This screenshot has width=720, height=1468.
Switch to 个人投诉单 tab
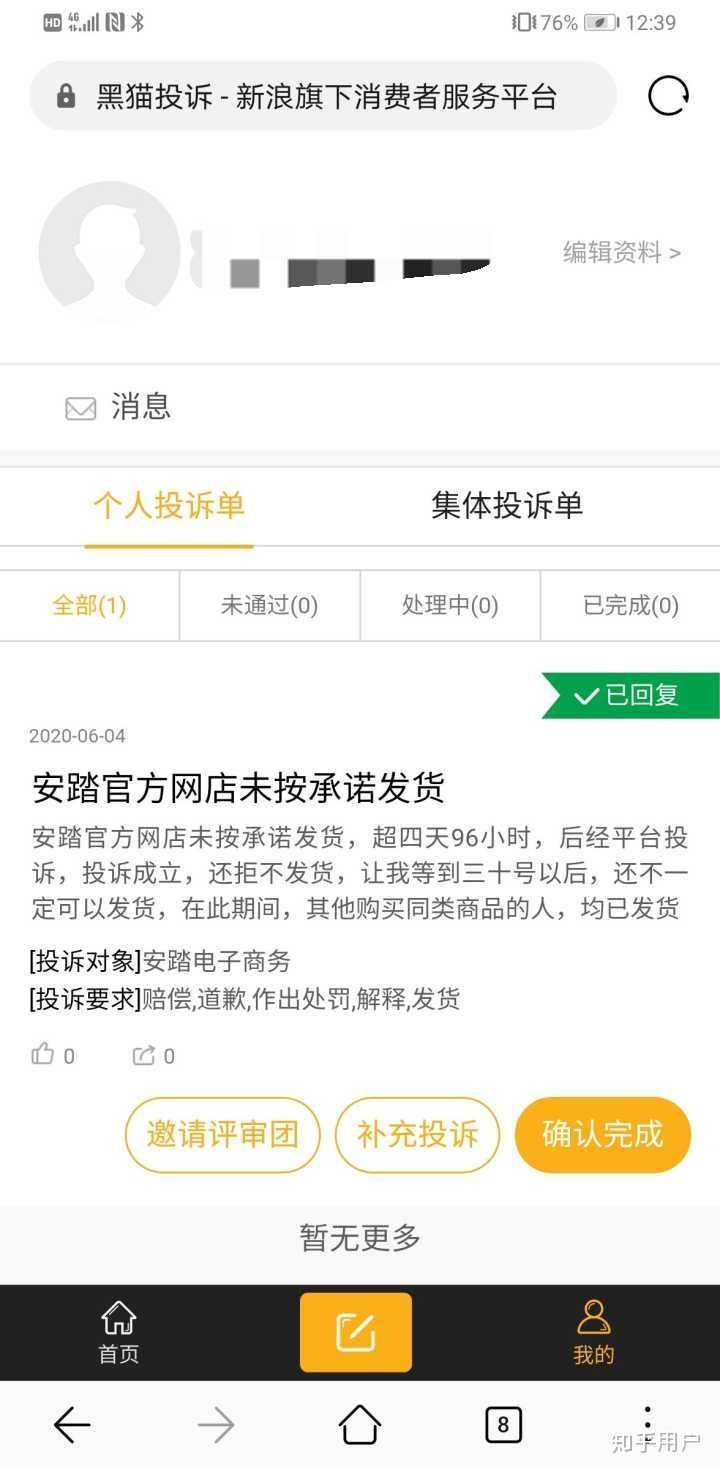169,505
